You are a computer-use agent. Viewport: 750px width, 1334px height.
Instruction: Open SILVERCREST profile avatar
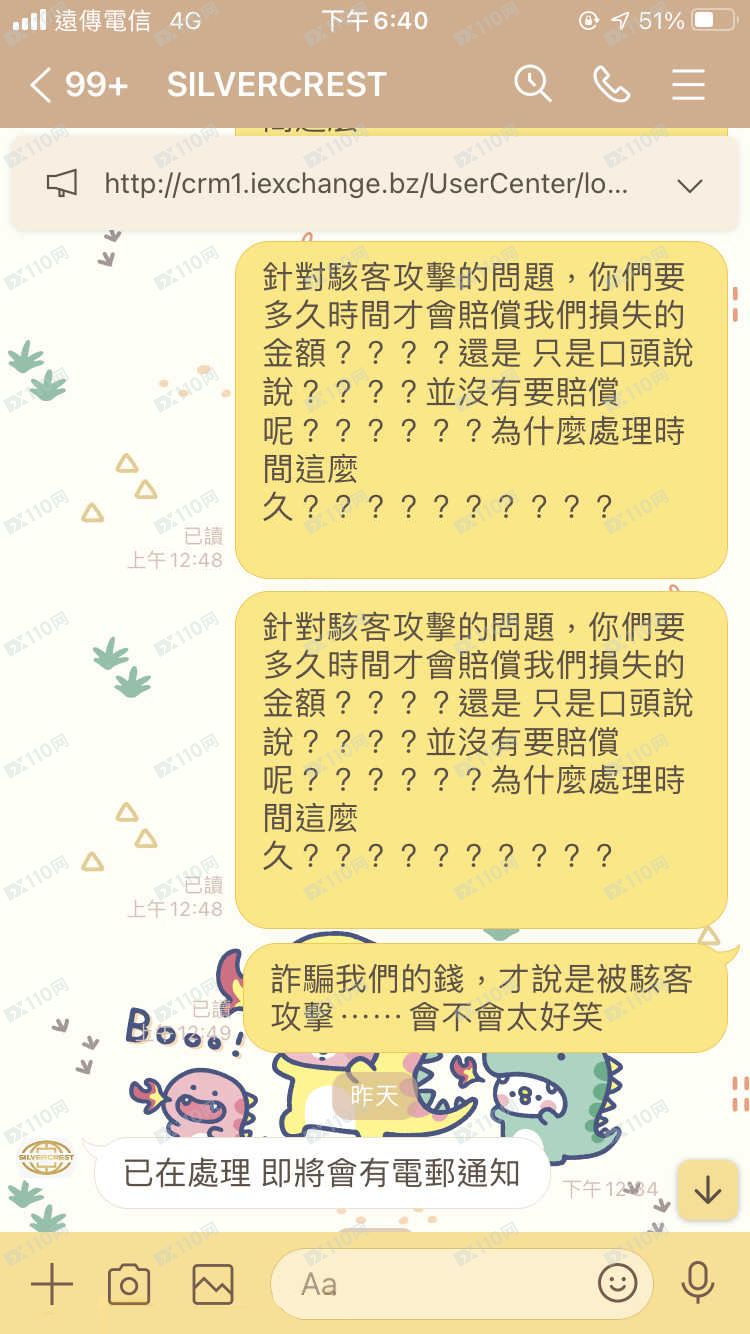[46, 1157]
